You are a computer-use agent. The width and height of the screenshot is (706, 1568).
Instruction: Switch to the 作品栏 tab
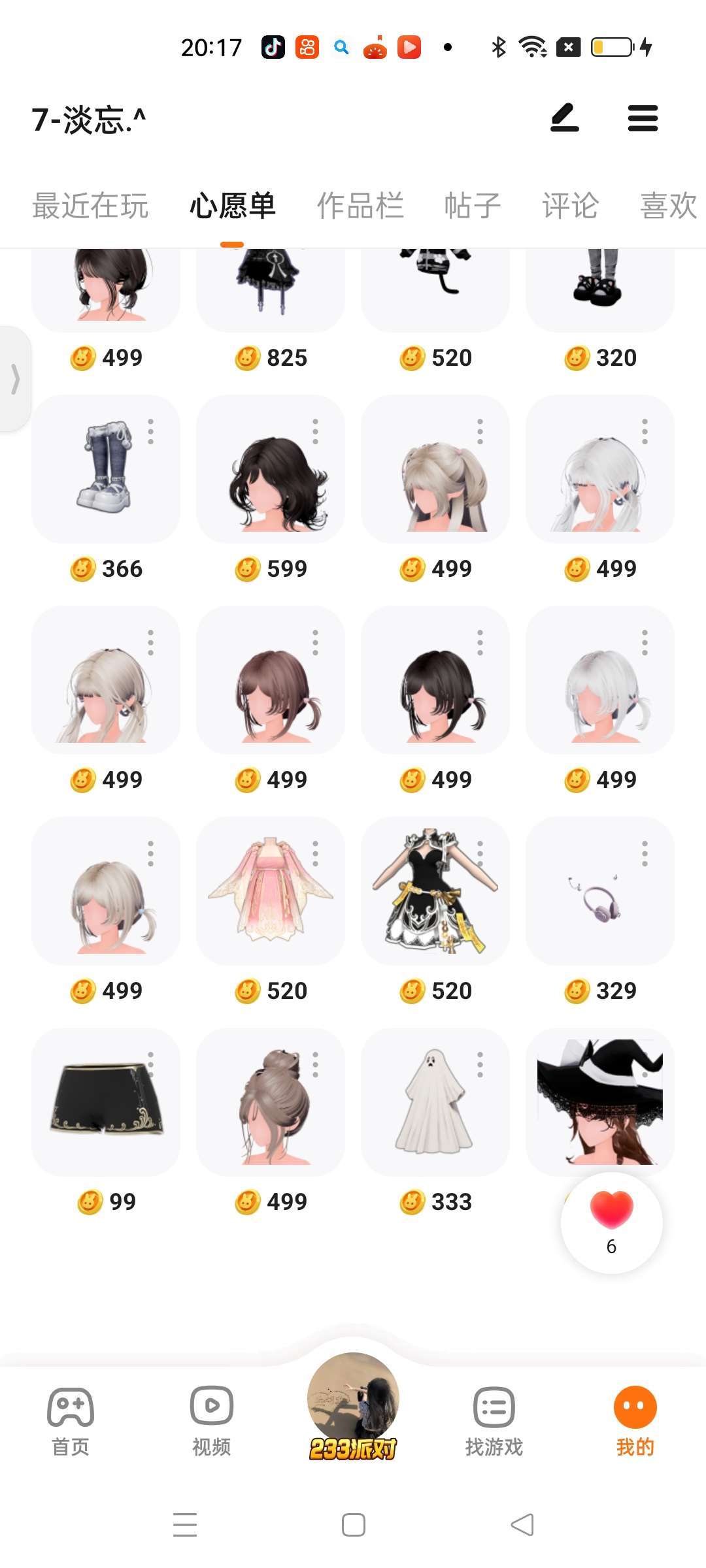[360, 205]
